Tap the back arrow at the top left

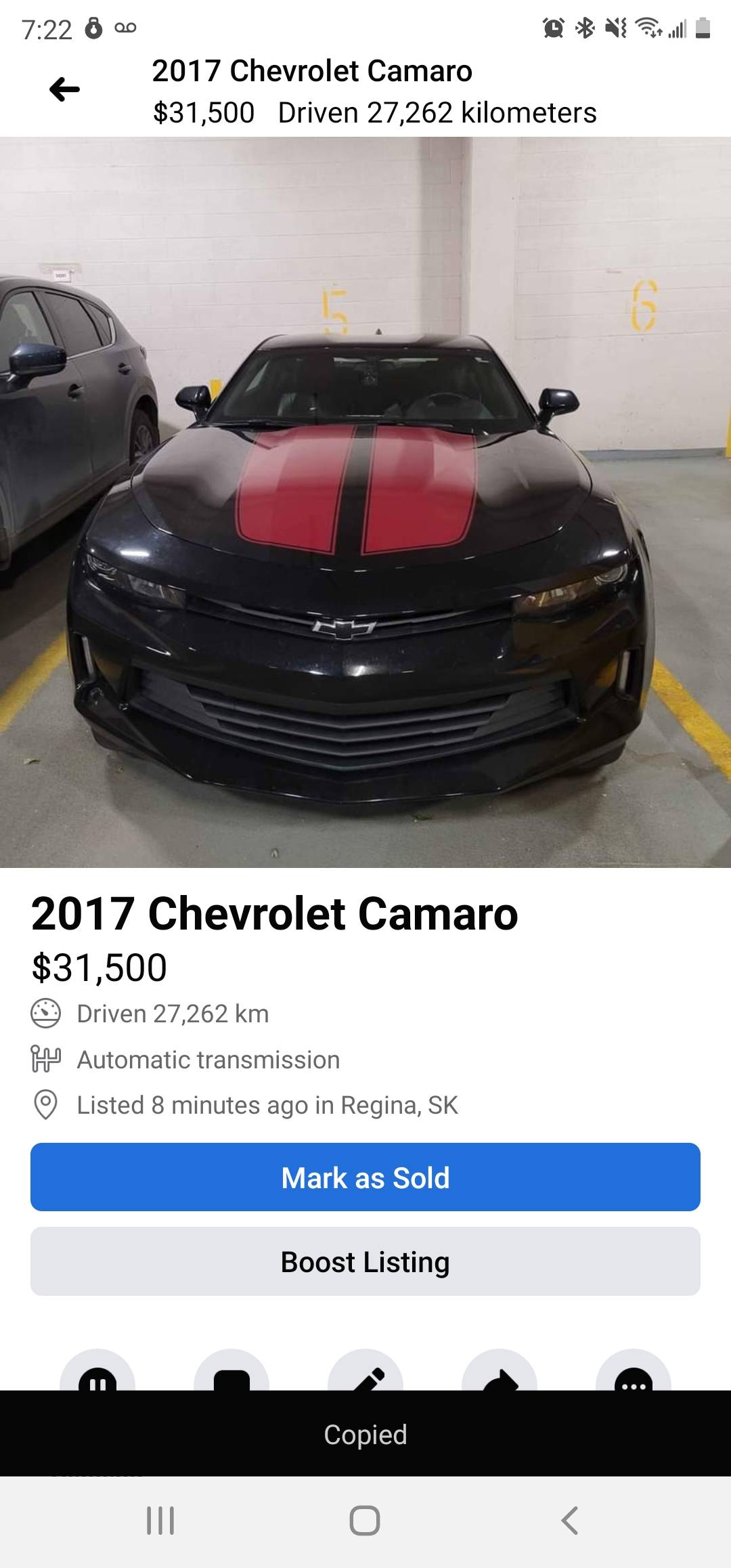tap(64, 88)
